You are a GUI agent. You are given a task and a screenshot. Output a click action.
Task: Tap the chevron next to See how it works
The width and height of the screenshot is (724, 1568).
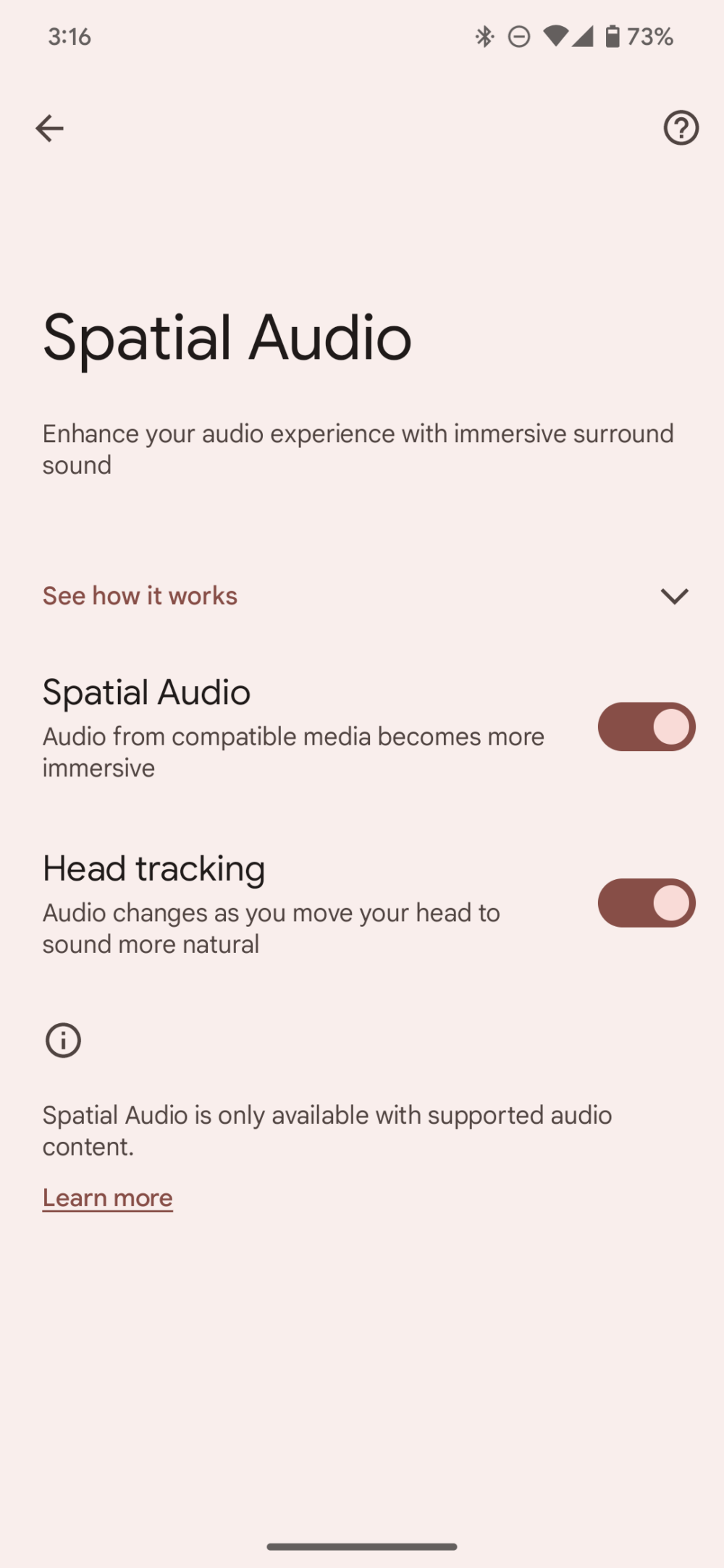(674, 596)
